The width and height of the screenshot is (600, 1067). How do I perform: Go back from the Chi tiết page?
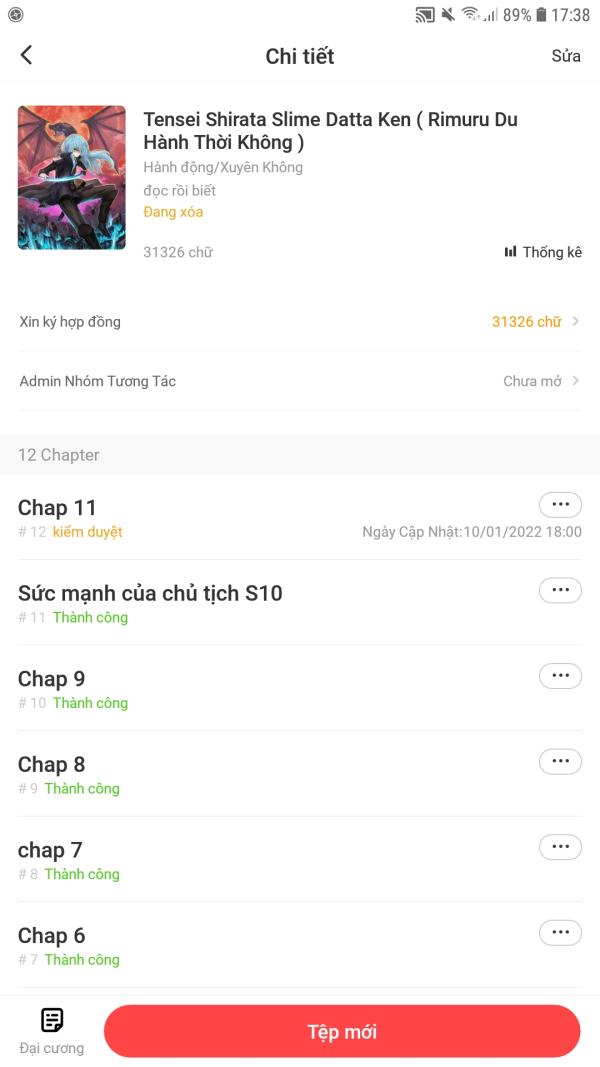27,56
